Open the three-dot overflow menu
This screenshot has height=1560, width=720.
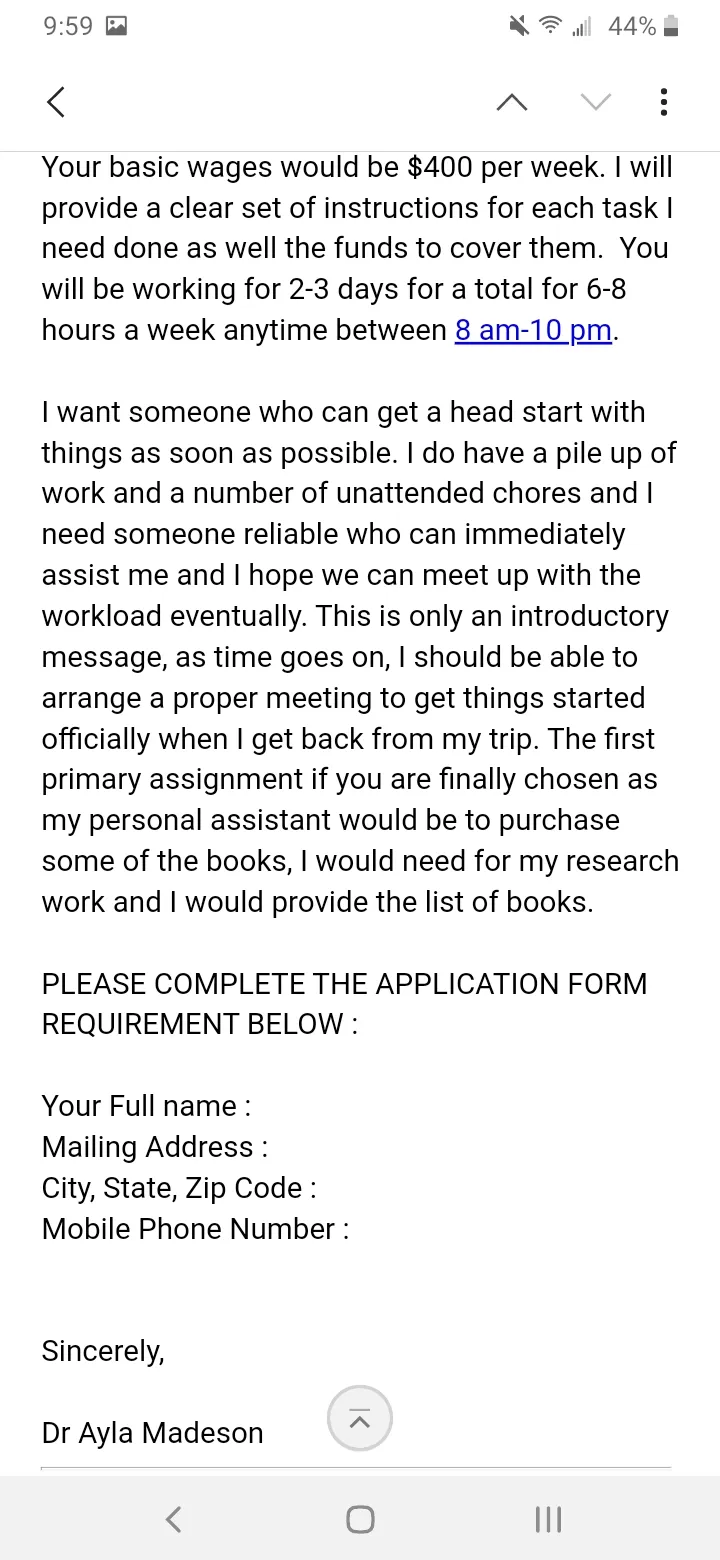tap(664, 101)
